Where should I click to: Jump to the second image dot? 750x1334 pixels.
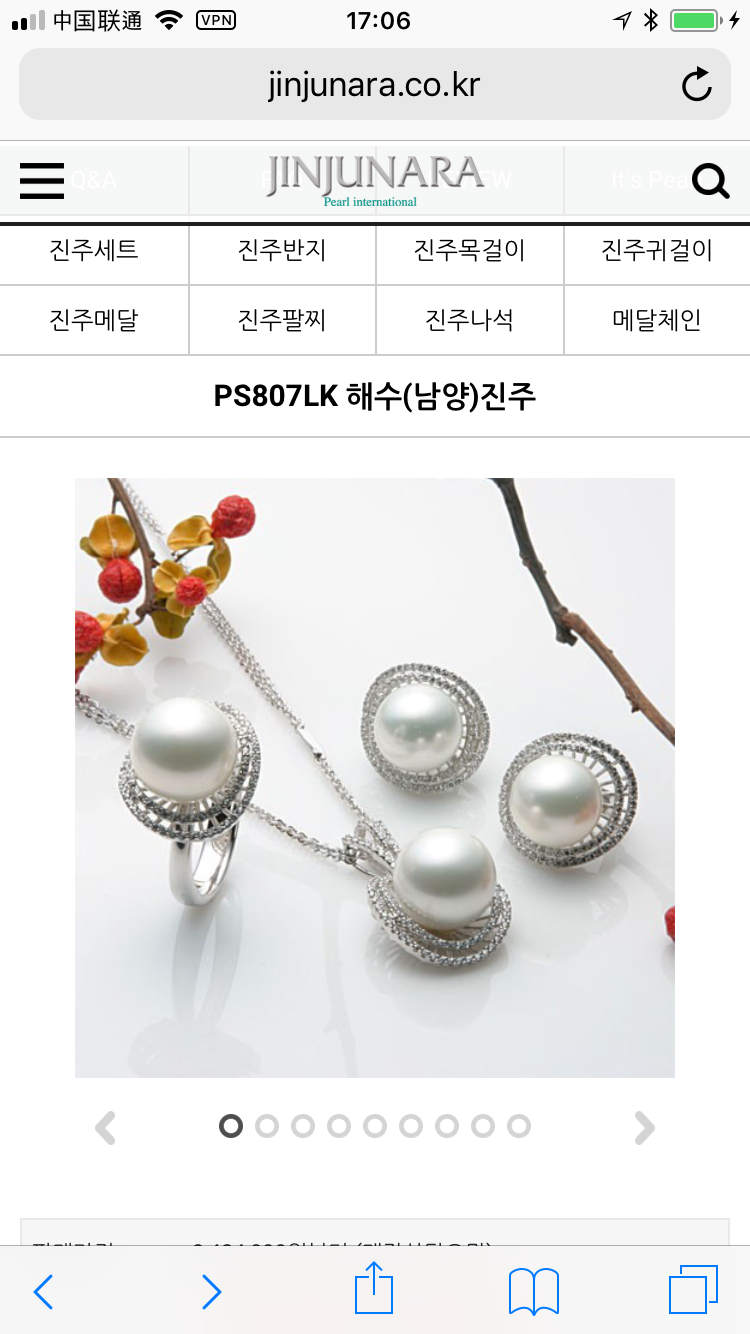click(266, 1127)
